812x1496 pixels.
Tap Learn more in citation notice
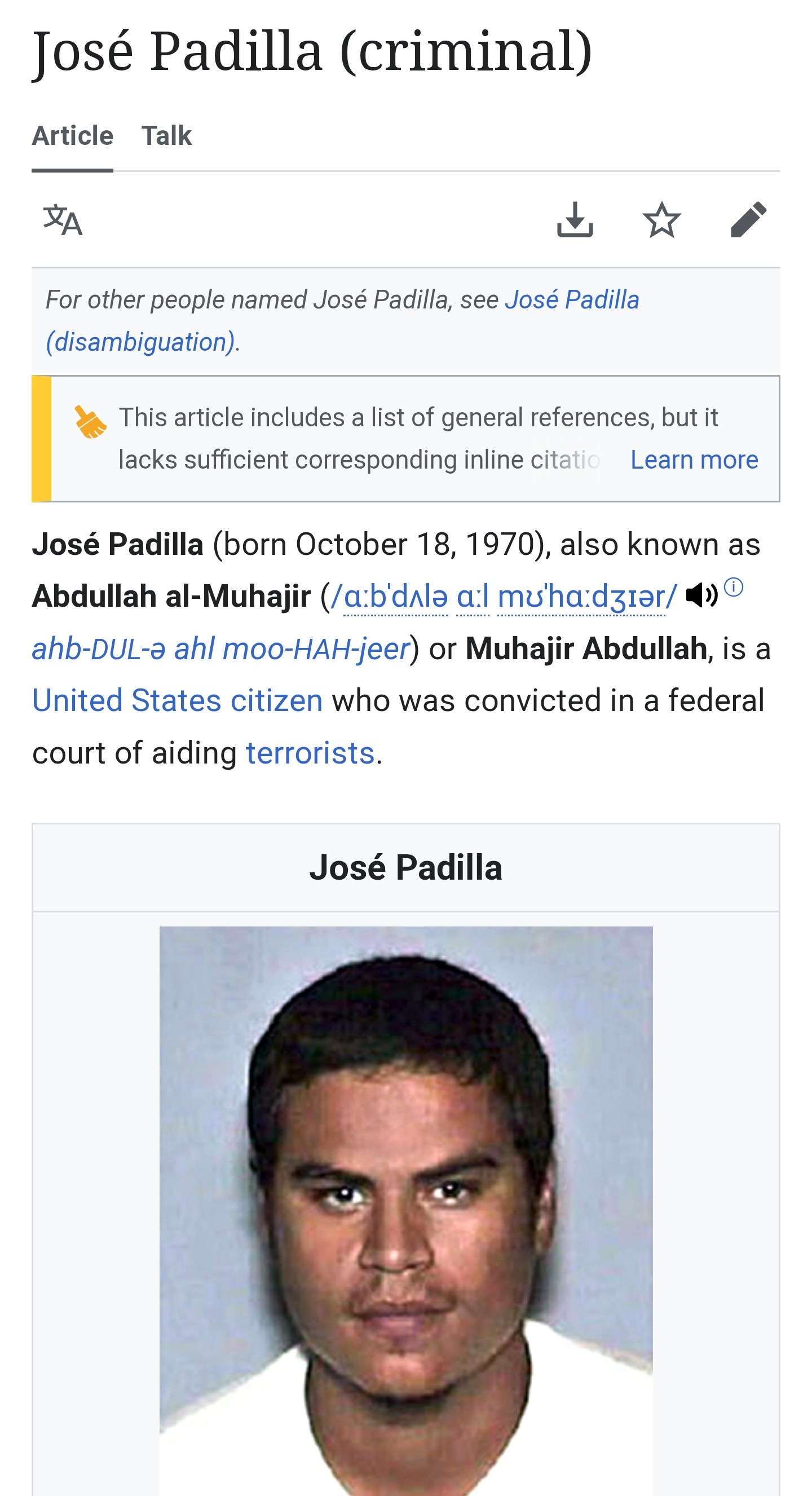pos(694,460)
